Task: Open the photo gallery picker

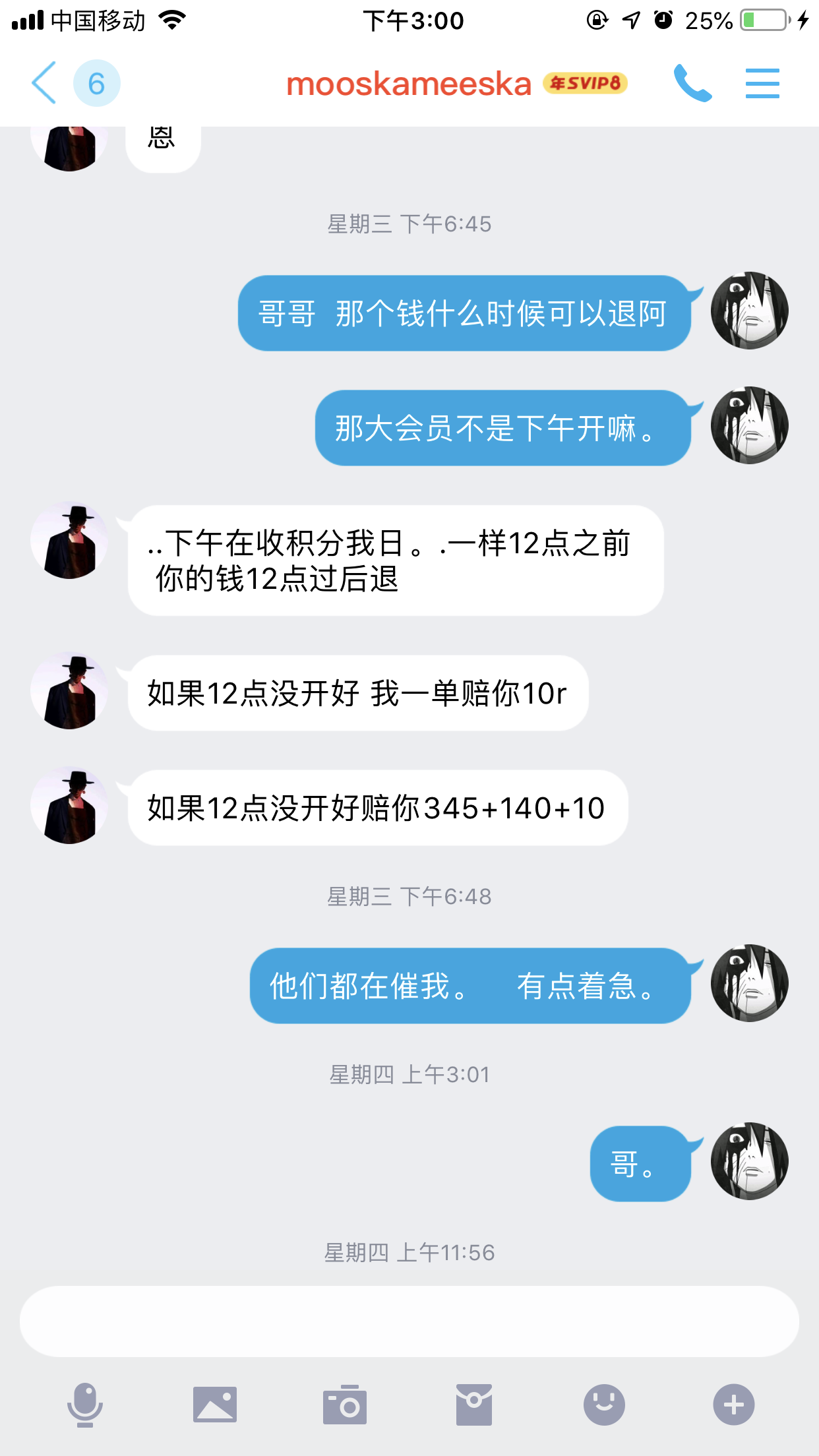Action: point(215,1405)
